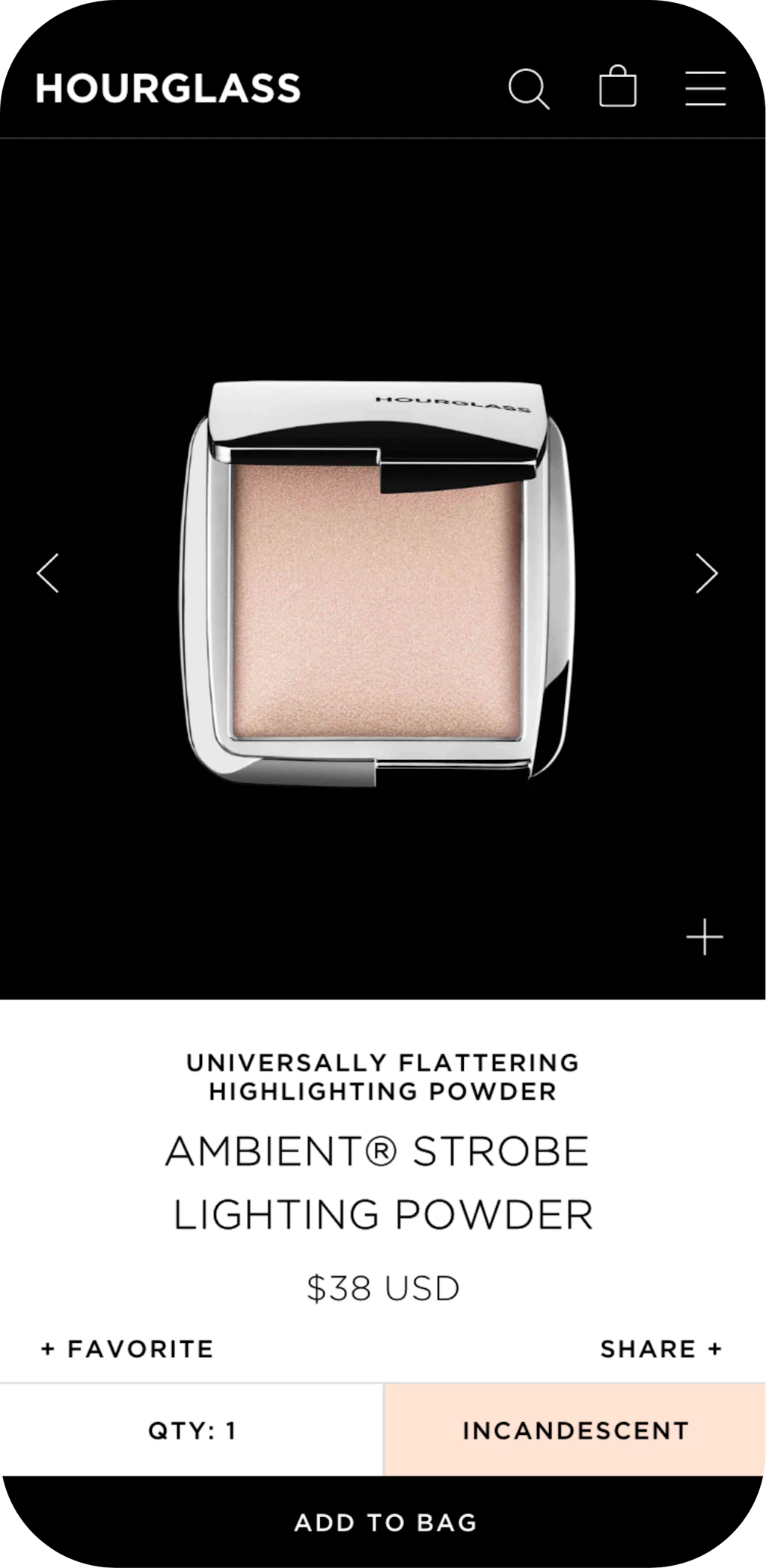Add to bag
The width and height of the screenshot is (766, 1568).
coord(383,1522)
